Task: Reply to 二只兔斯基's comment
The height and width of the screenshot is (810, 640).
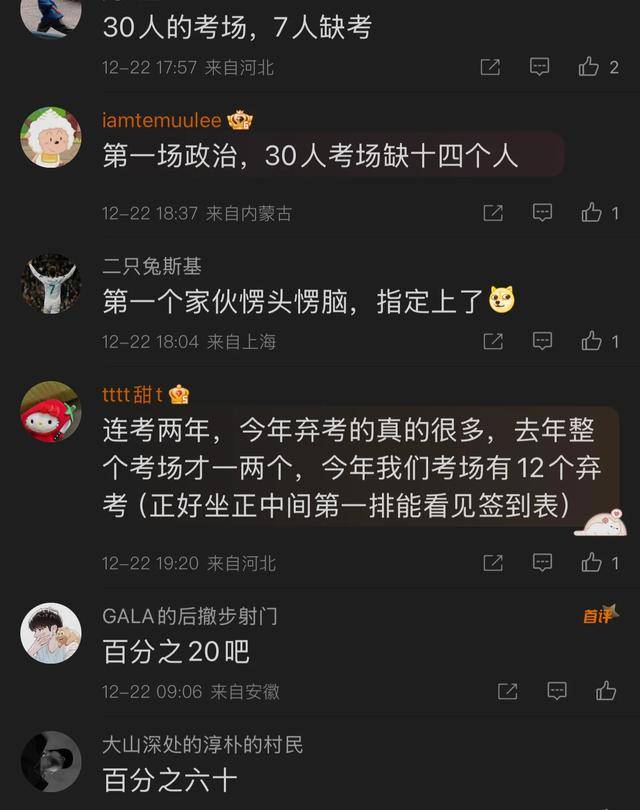Action: pyautogui.click(x=542, y=341)
